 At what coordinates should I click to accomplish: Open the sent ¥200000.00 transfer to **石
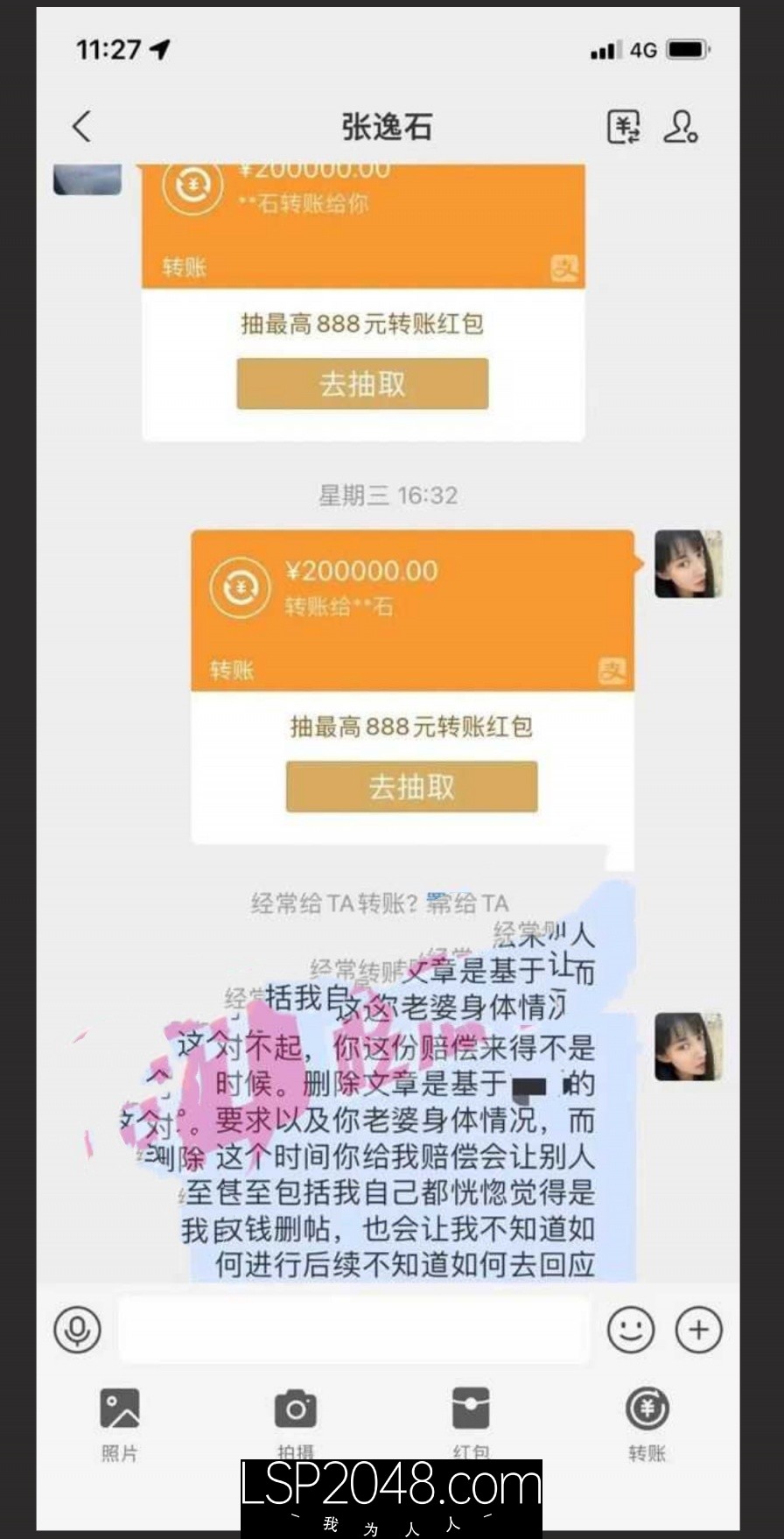click(x=411, y=608)
